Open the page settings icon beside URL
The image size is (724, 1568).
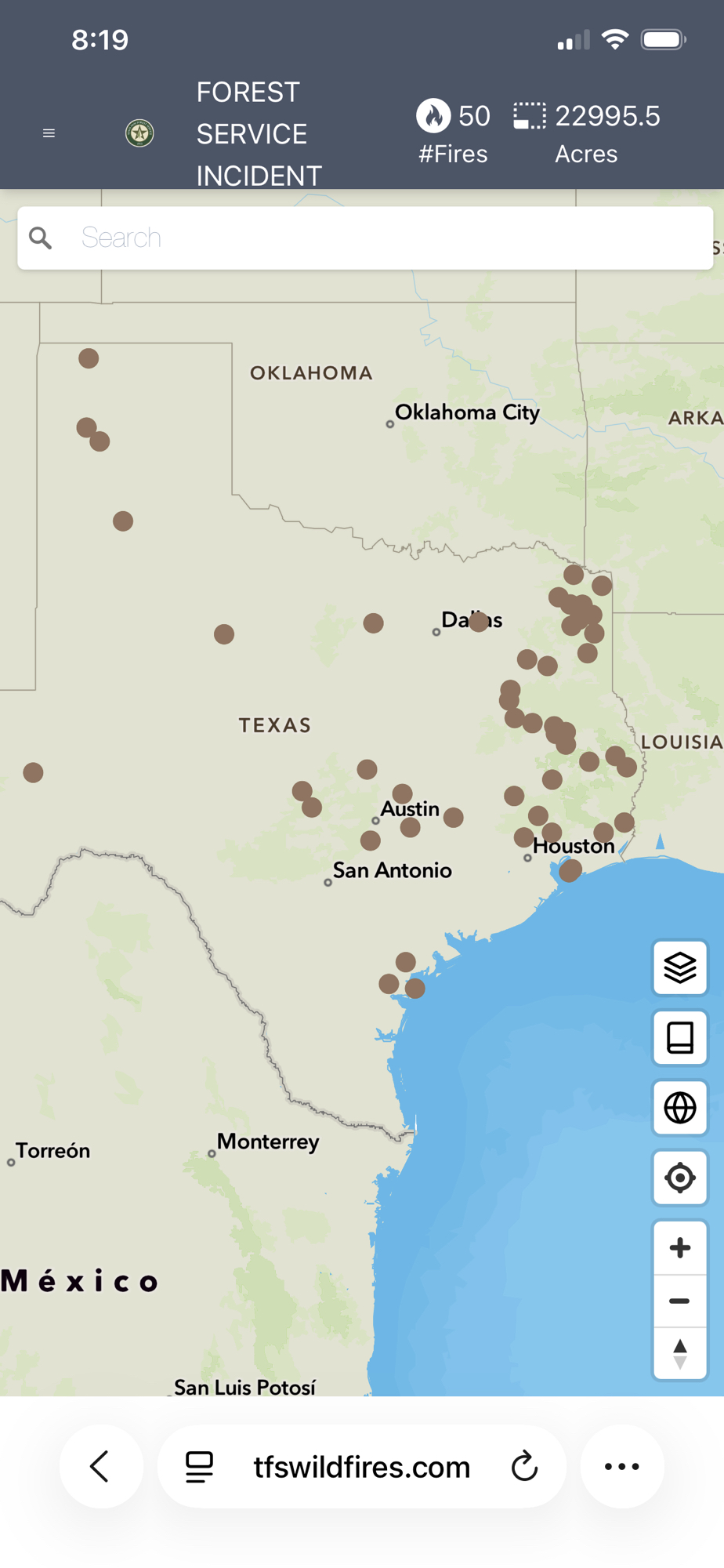(199, 1466)
